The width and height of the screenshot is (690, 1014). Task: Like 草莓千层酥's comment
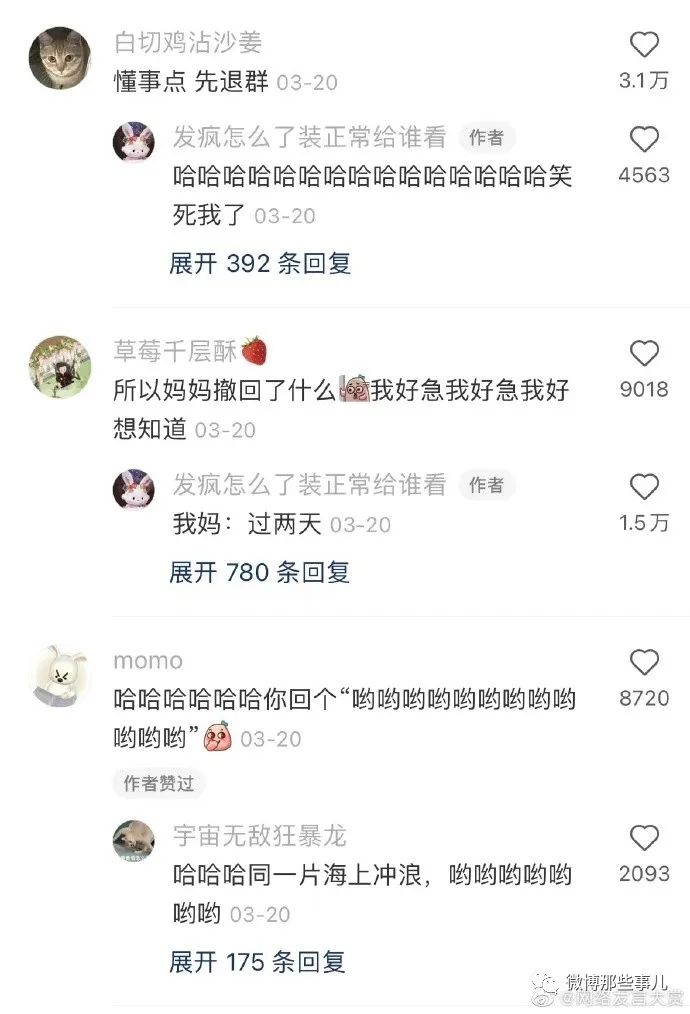point(645,353)
